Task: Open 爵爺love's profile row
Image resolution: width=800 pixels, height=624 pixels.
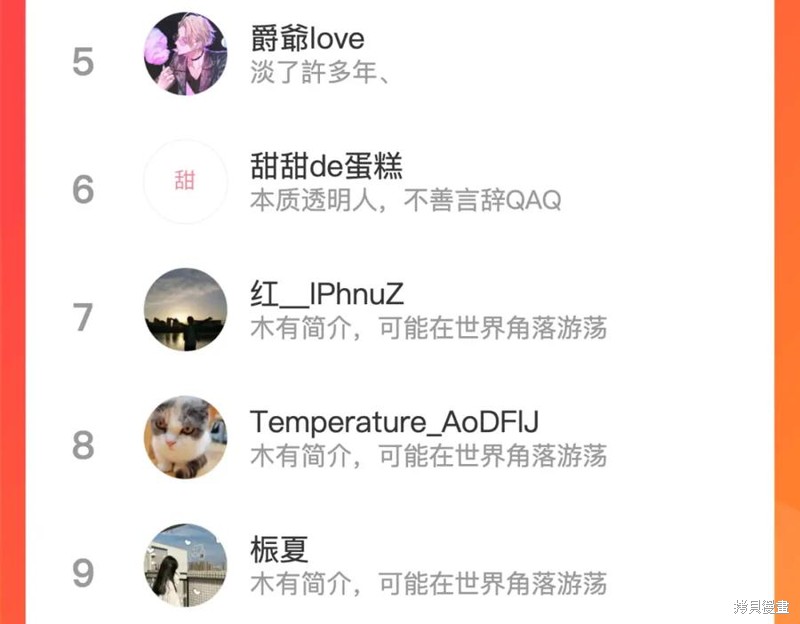Action: click(x=307, y=40)
